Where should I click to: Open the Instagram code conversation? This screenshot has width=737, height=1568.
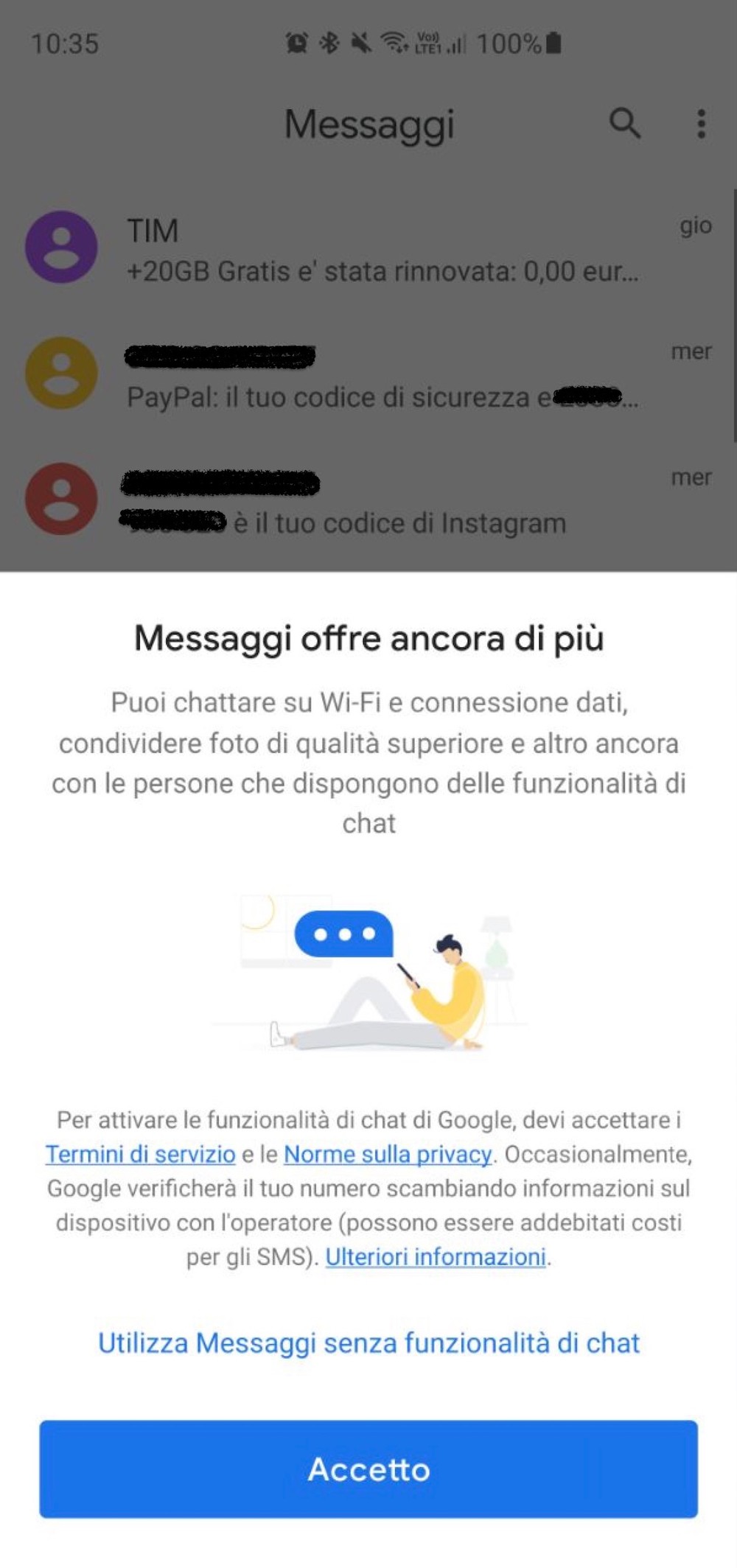pyautogui.click(x=368, y=500)
